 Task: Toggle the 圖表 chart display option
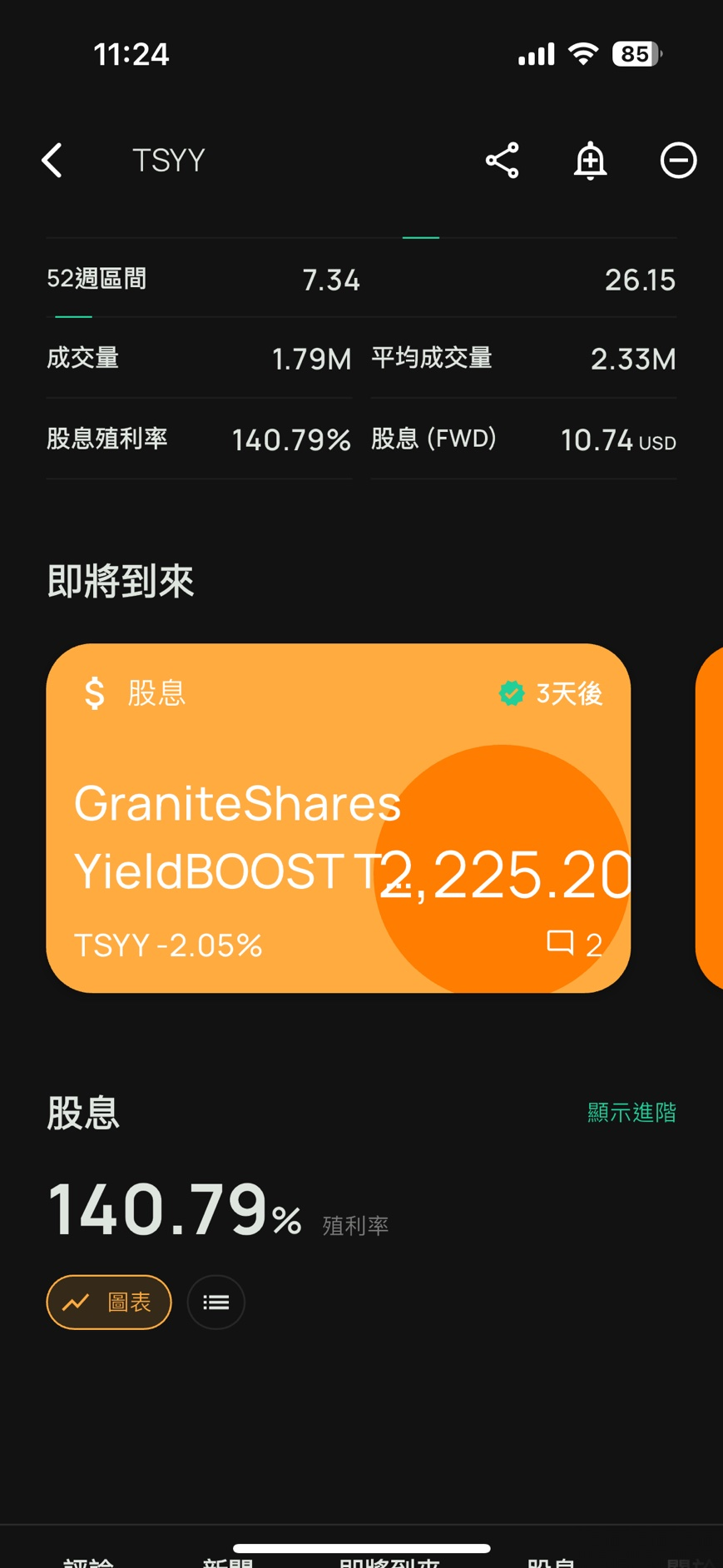(x=108, y=1302)
